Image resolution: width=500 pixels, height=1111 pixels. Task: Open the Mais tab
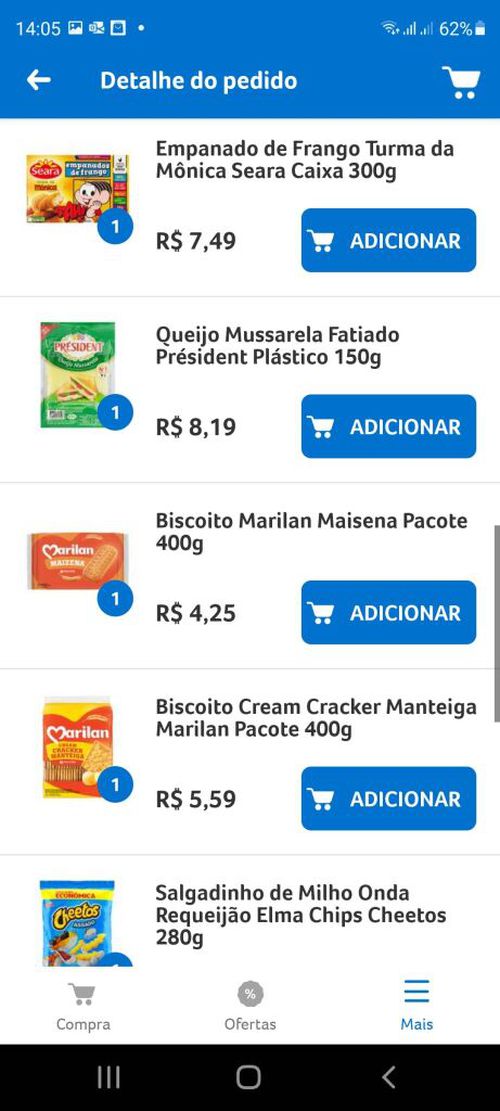pyautogui.click(x=416, y=1006)
